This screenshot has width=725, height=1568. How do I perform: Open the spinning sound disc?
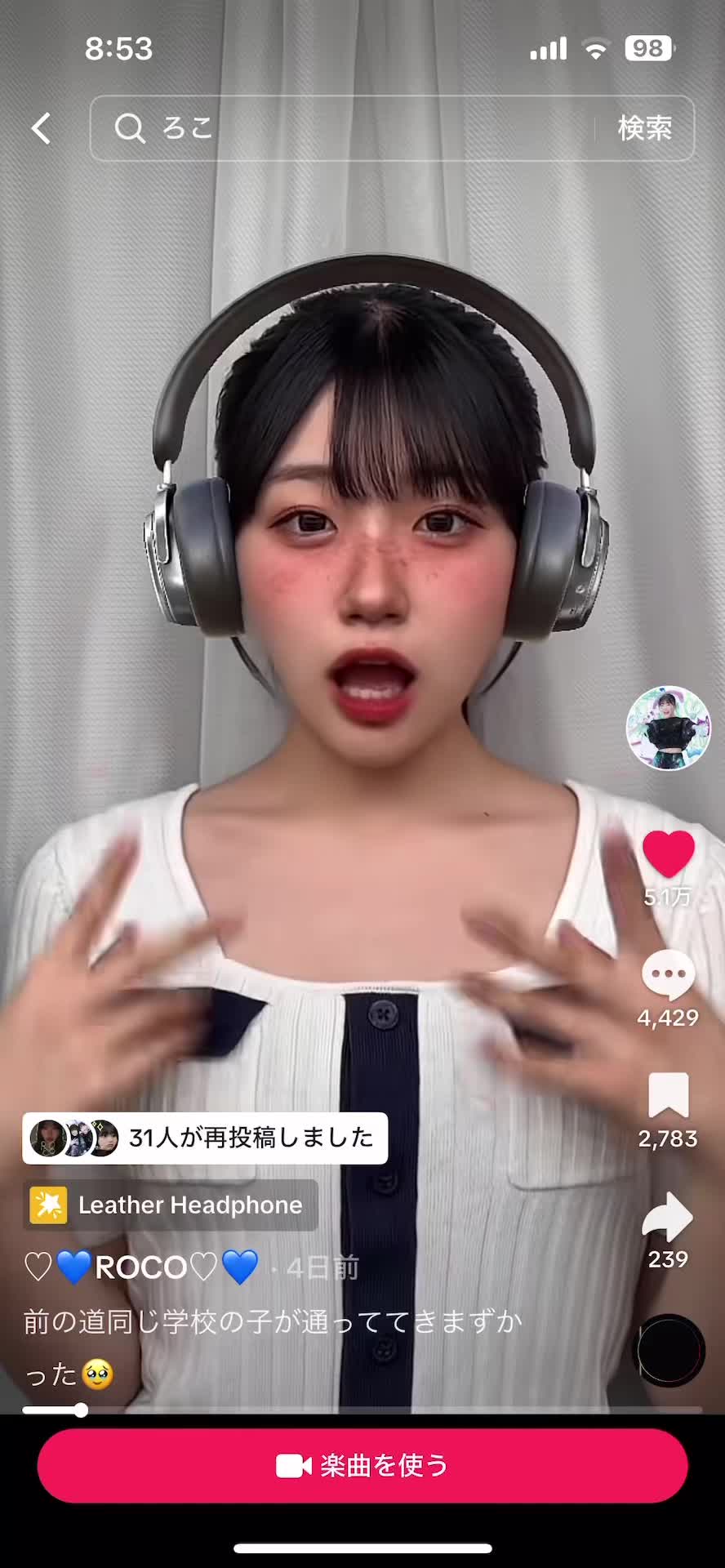[669, 1350]
